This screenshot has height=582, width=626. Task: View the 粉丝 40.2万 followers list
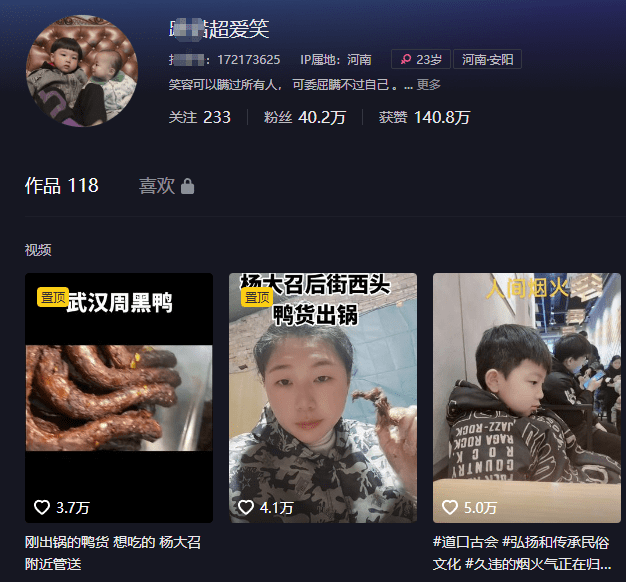304,117
